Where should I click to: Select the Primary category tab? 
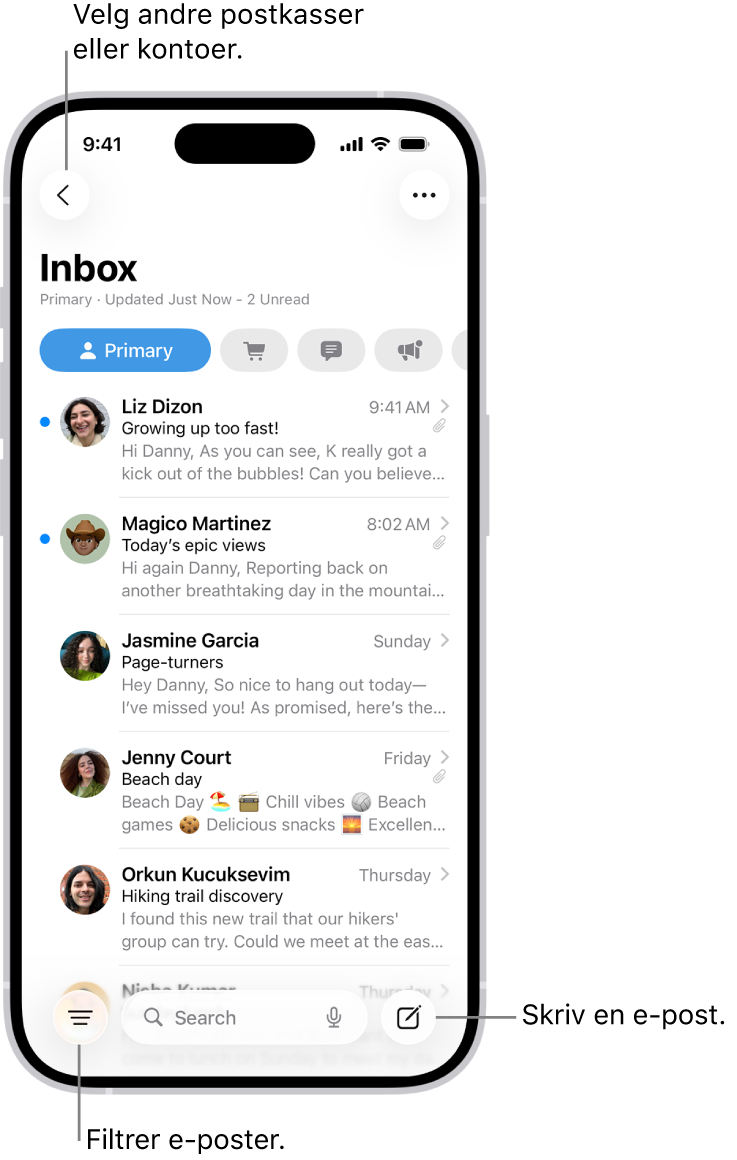125,351
